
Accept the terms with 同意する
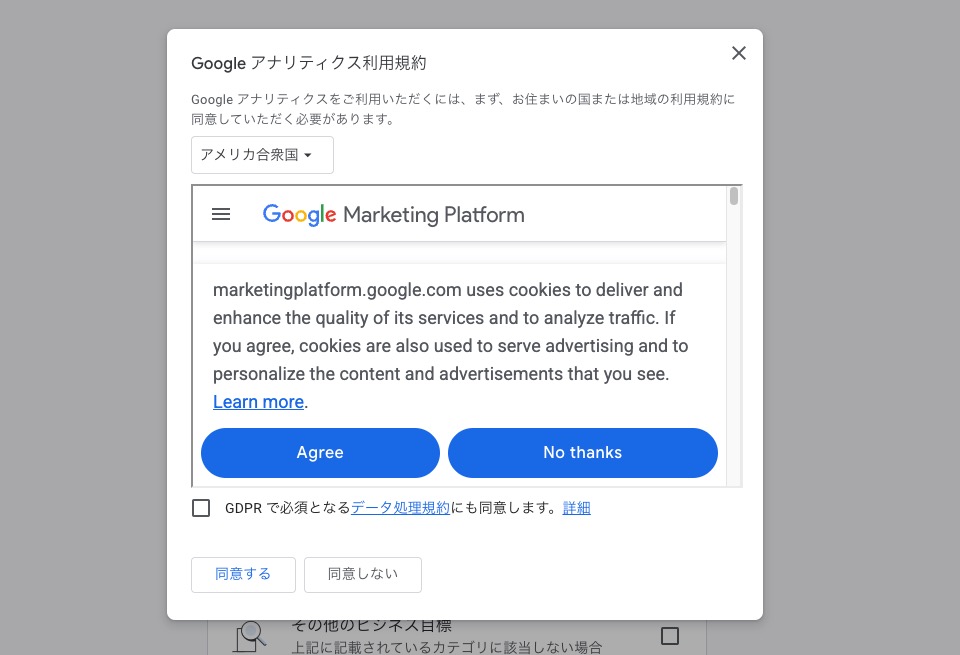(243, 574)
